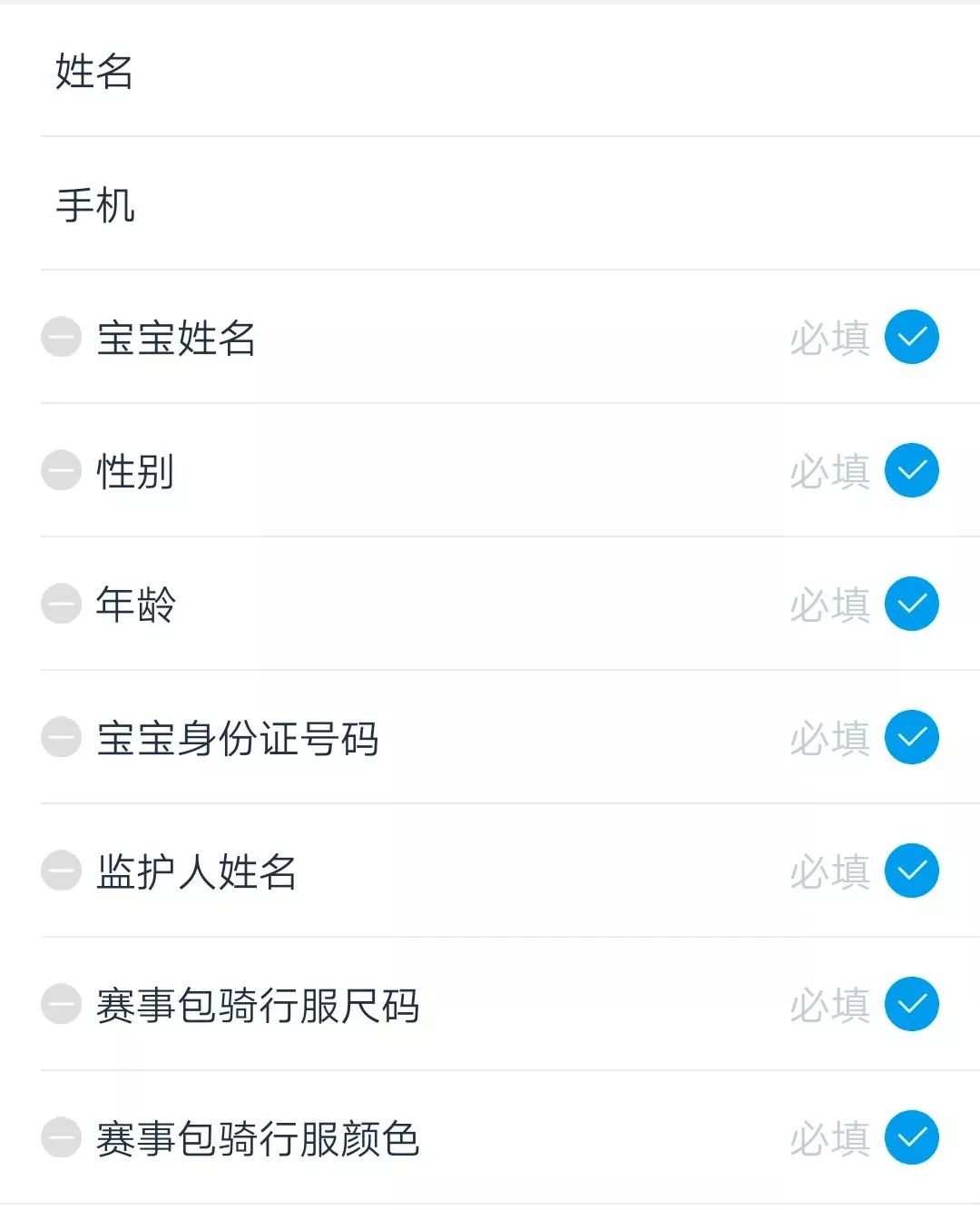Viewport: 980px width, 1210px height.
Task: Delete the 赛事包骑行服颜色 field
Action: (62, 1138)
